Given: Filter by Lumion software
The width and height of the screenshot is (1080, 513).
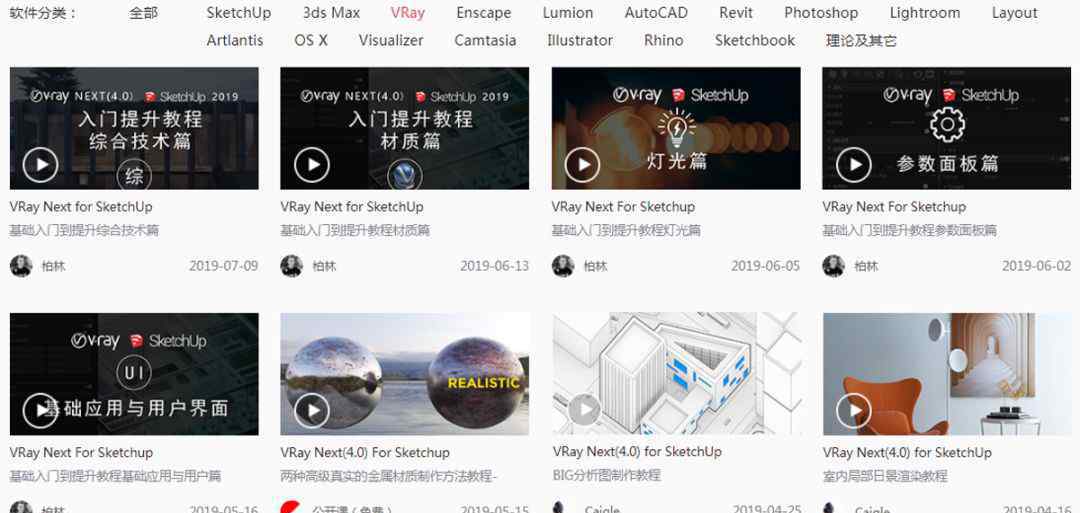Looking at the screenshot, I should pyautogui.click(x=567, y=13).
